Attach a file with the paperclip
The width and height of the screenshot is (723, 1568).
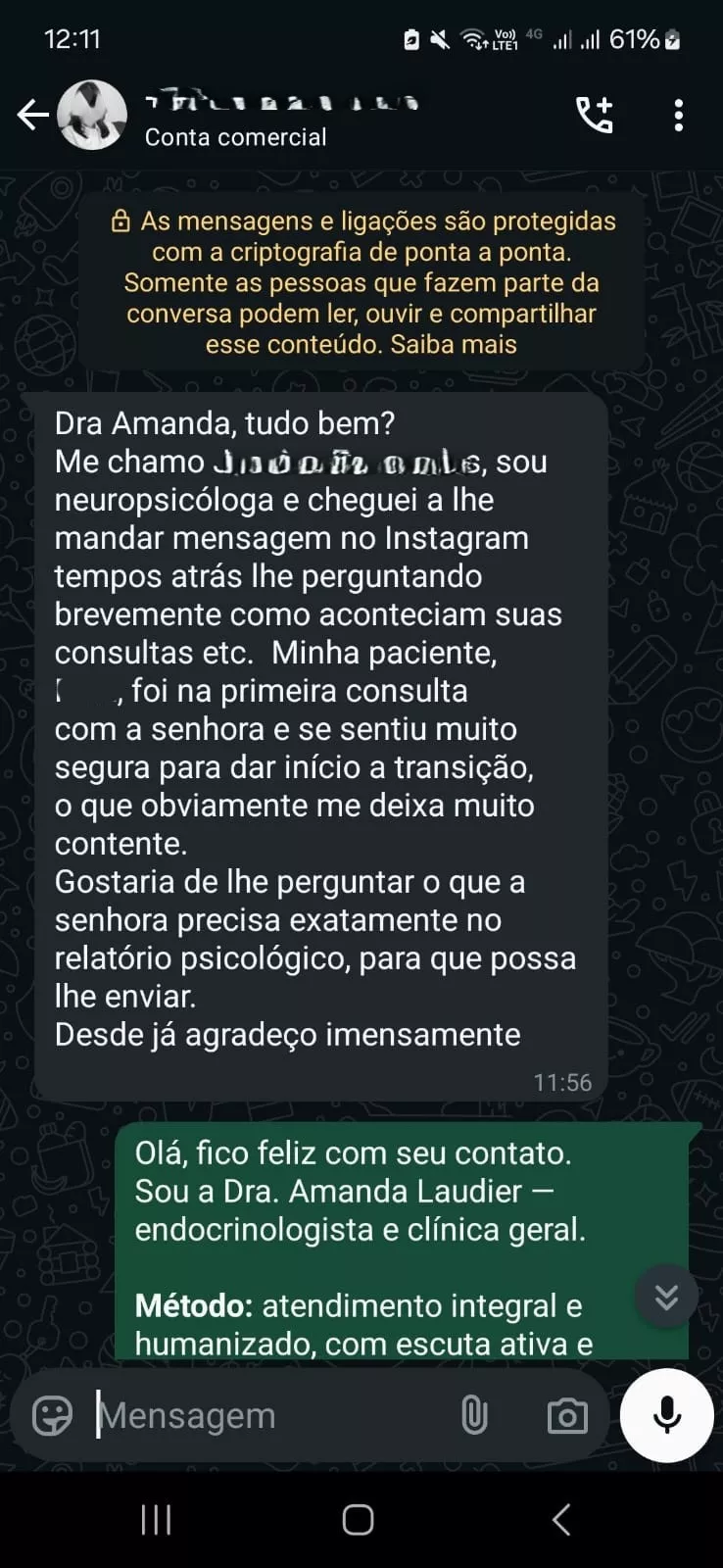[474, 1416]
